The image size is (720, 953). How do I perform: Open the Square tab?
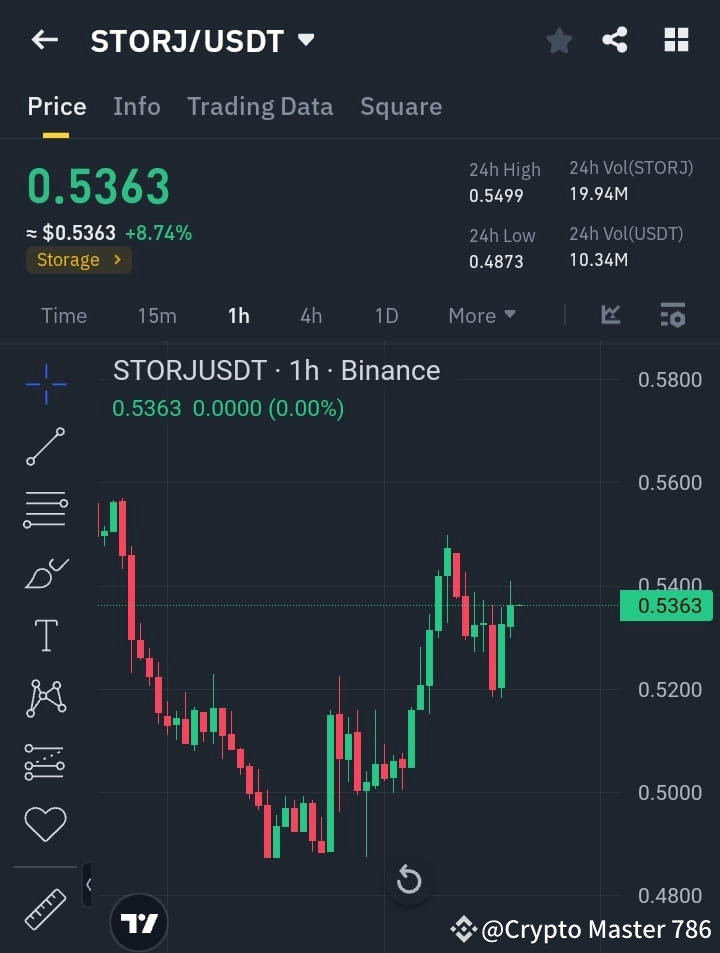(401, 106)
